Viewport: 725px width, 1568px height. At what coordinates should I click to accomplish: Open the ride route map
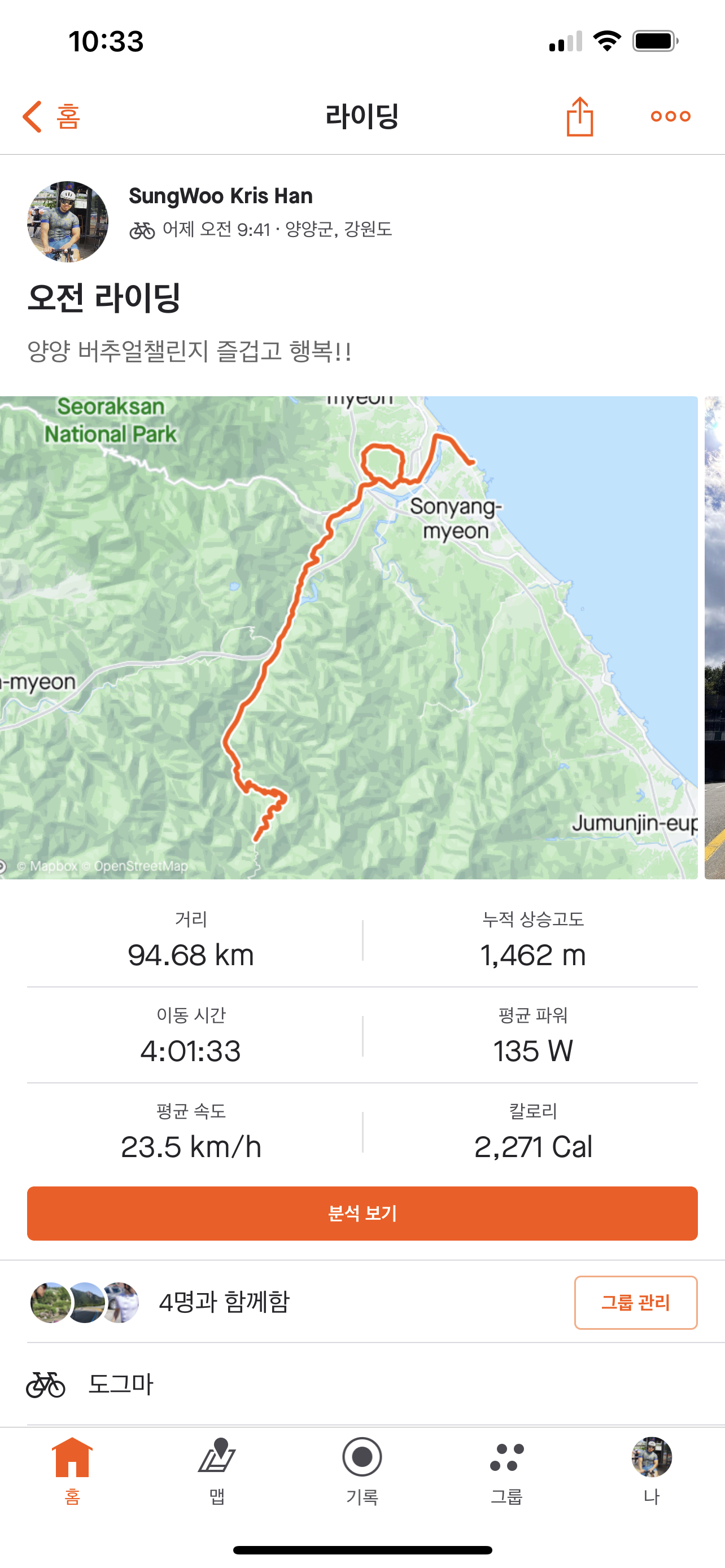[x=348, y=637]
